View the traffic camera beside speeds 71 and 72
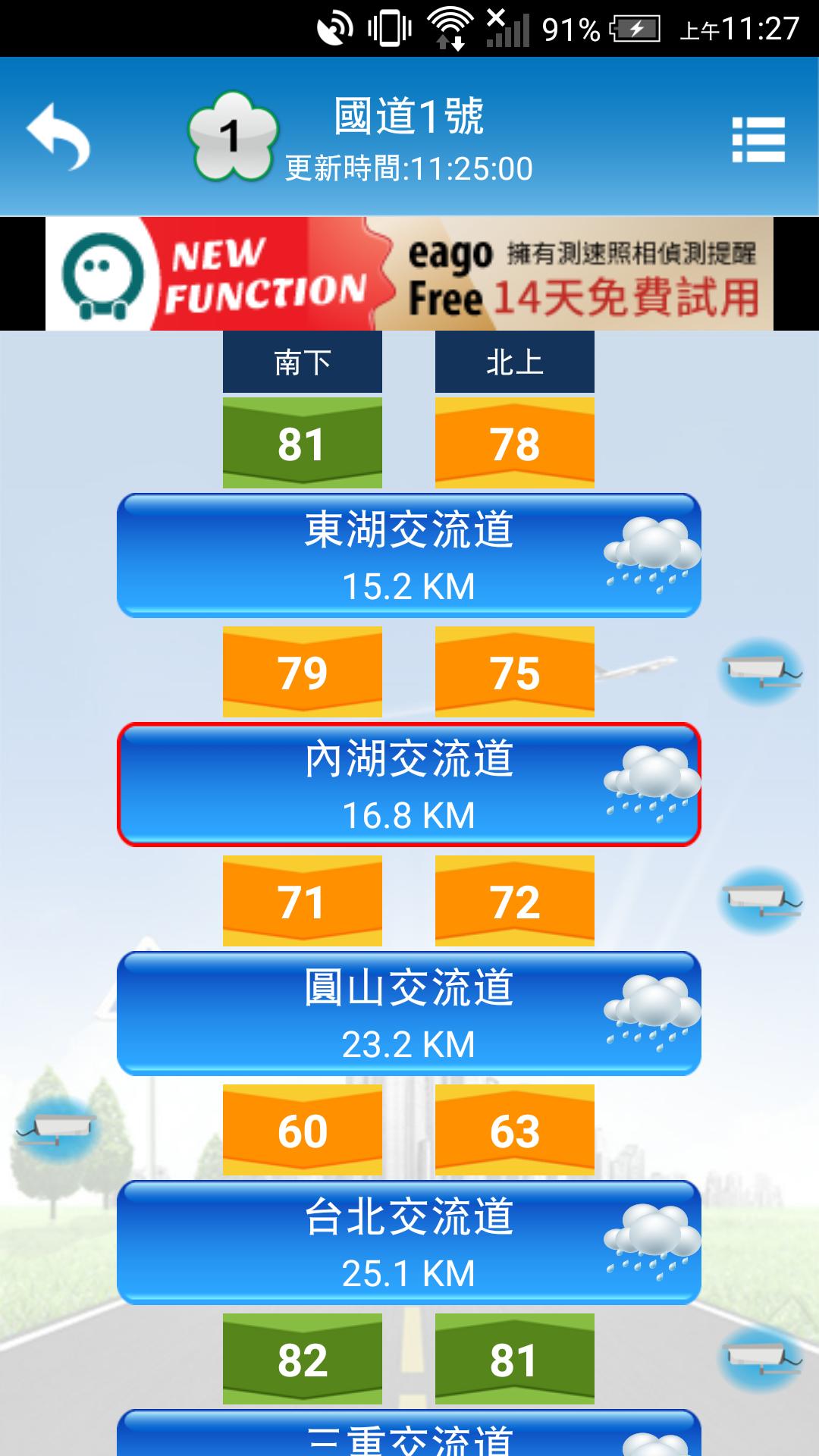The width and height of the screenshot is (819, 1456). (761, 901)
